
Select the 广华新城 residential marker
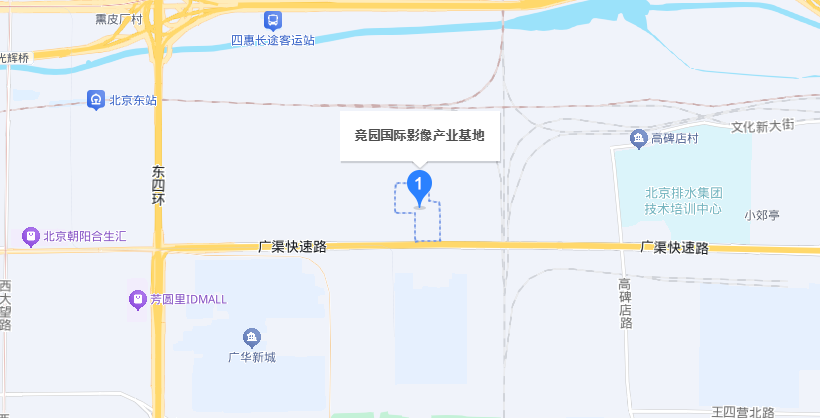251,336
